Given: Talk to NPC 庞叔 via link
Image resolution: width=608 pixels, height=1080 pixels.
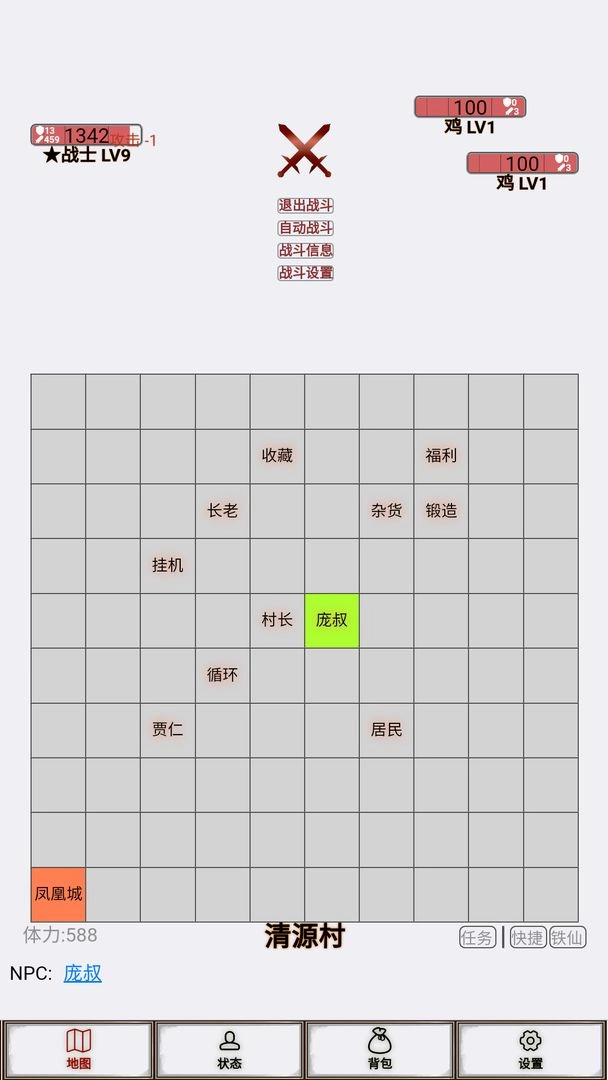Looking at the screenshot, I should (83, 973).
